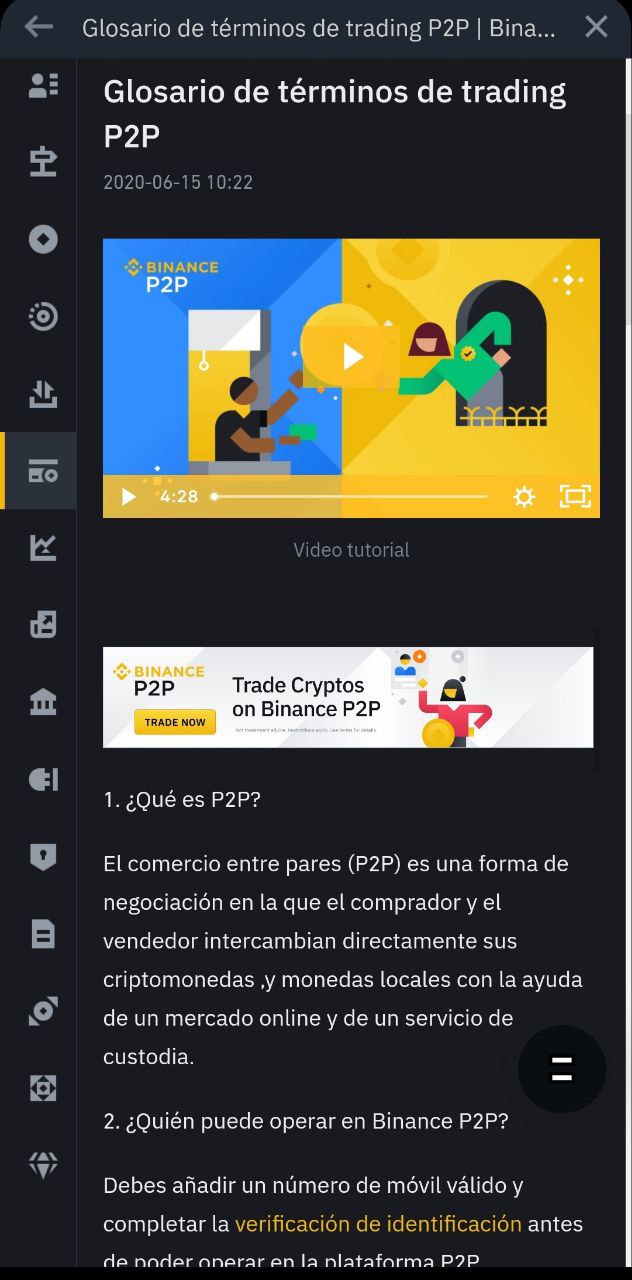Open the shield security sidebar icon
The image size is (632, 1280).
click(x=43, y=857)
